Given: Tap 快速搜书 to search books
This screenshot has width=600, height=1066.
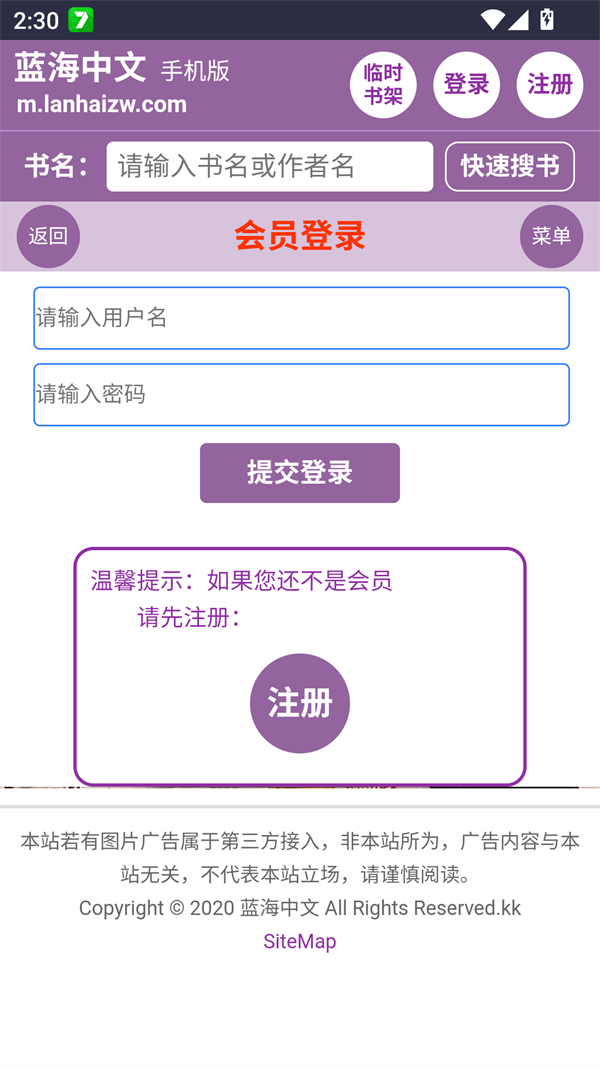Looking at the screenshot, I should [x=509, y=166].
